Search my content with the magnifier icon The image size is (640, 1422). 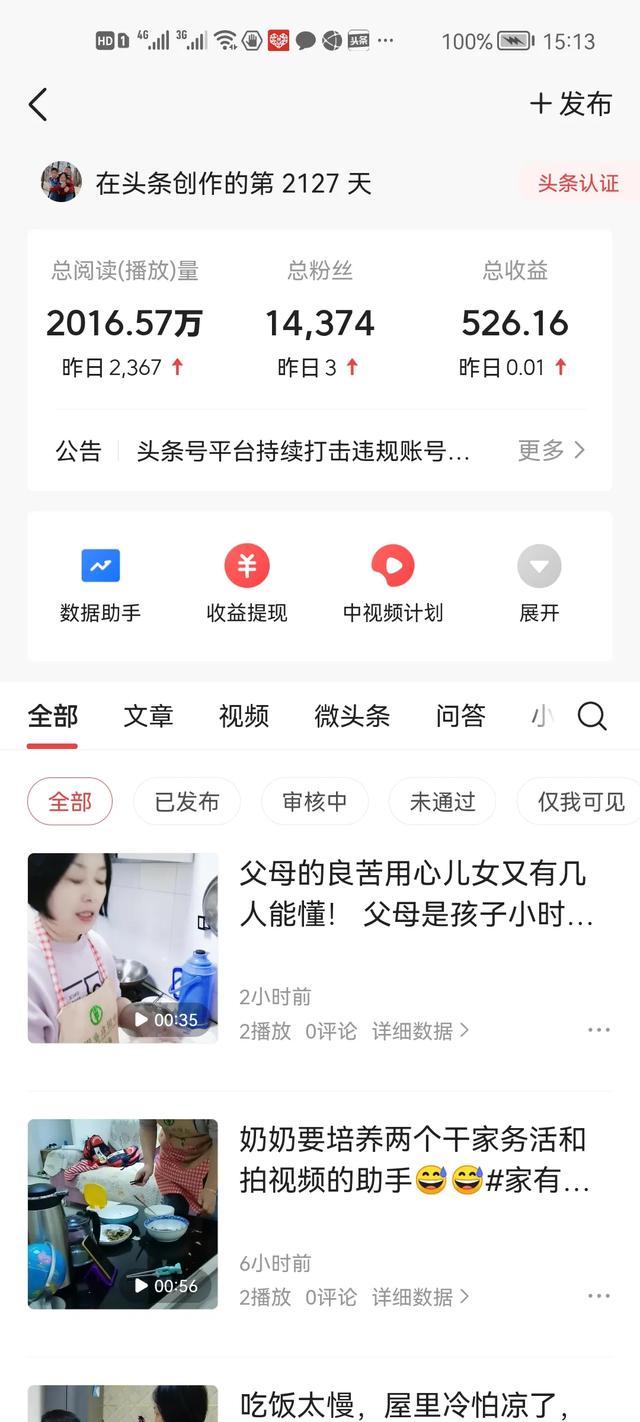pos(592,716)
